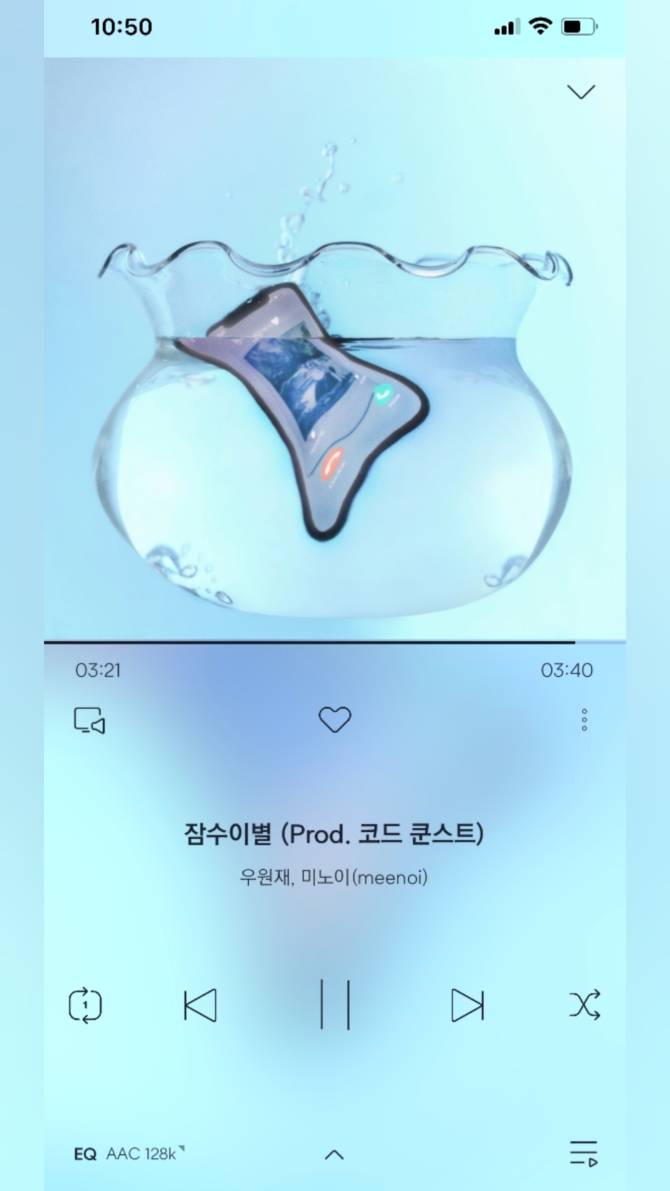Screen dimensions: 670x1191
Task: Skip to the previous track
Action: 200,1005
